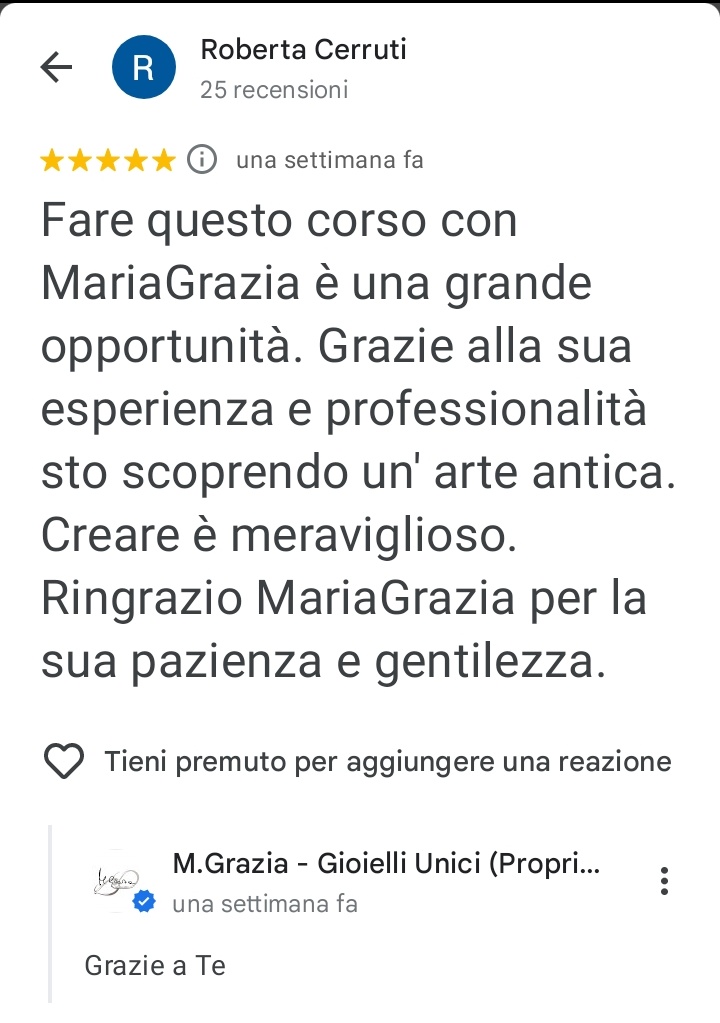Open overflow menu on the owner's reply
Viewport: 720px width, 1023px height.
(664, 881)
